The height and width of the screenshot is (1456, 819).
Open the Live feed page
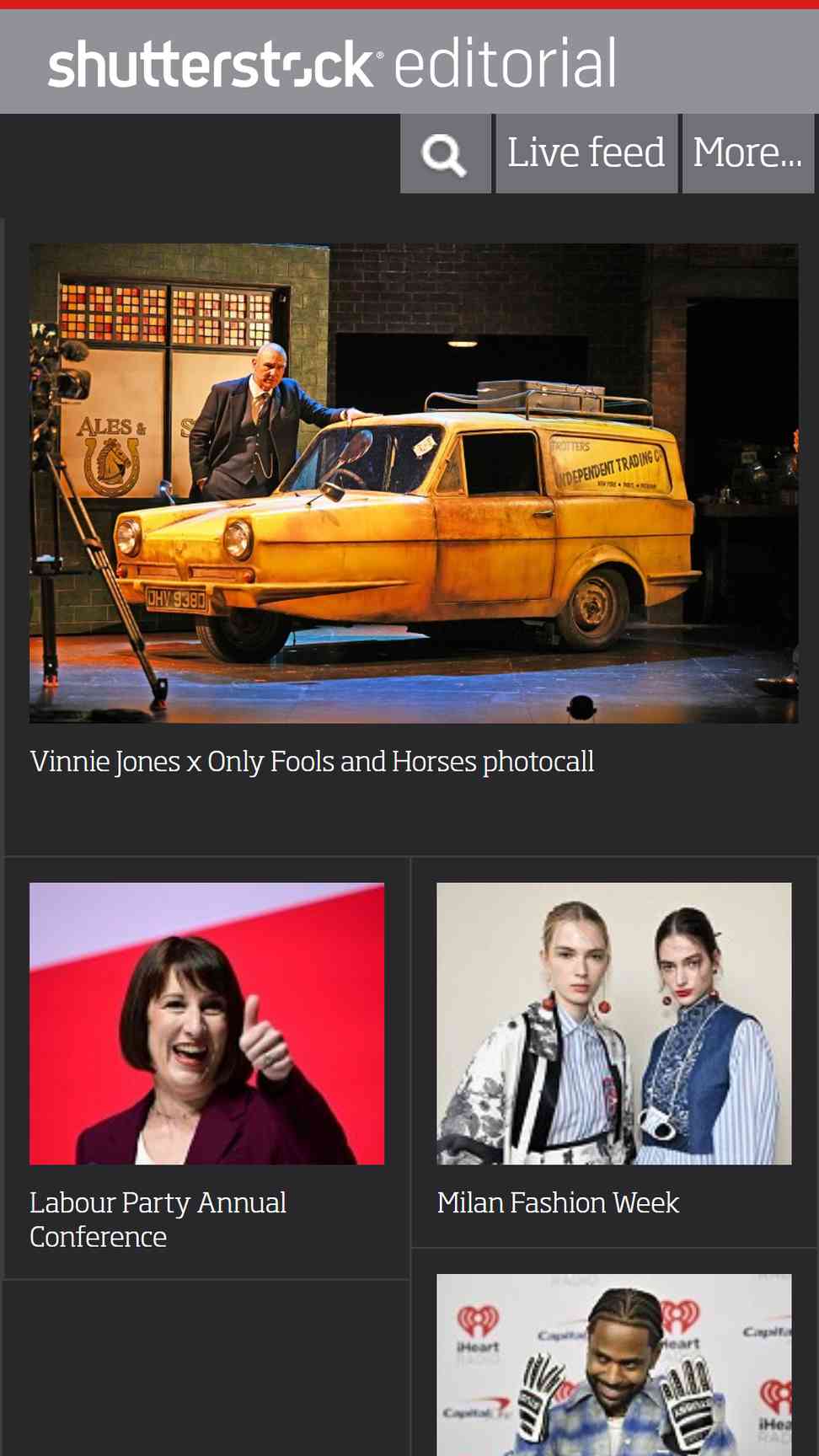click(586, 153)
